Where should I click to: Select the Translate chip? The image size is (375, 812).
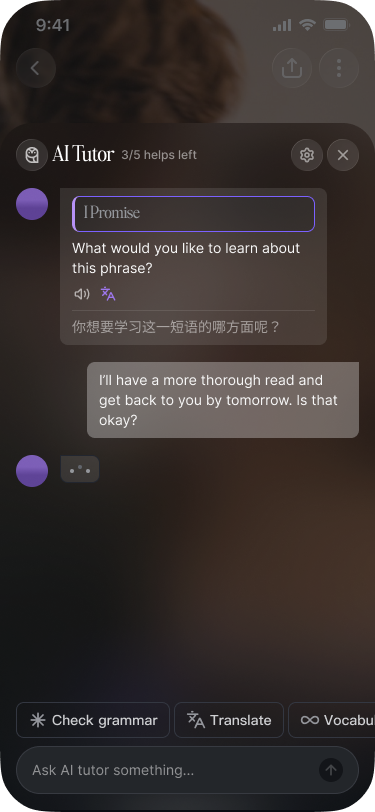point(229,720)
